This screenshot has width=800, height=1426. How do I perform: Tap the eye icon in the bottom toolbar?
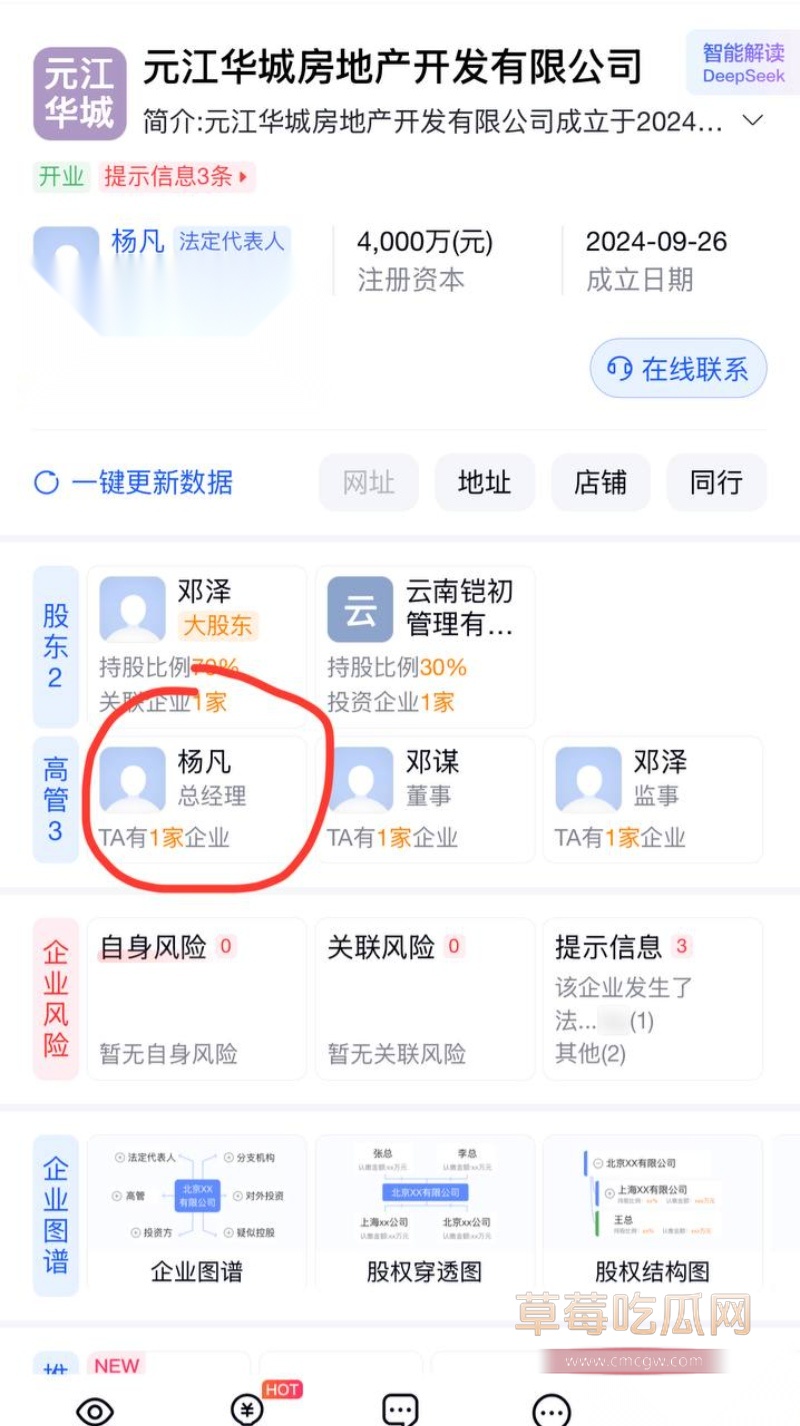click(95, 1410)
